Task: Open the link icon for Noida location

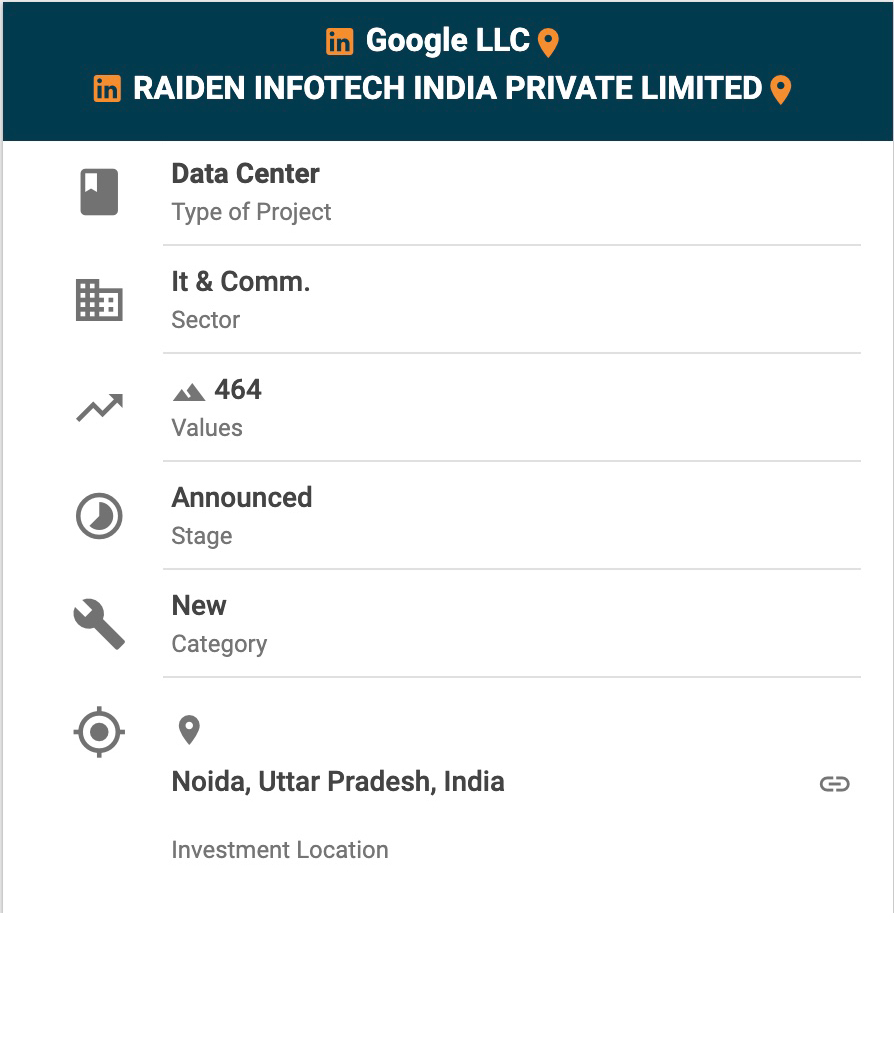Action: 834,784
